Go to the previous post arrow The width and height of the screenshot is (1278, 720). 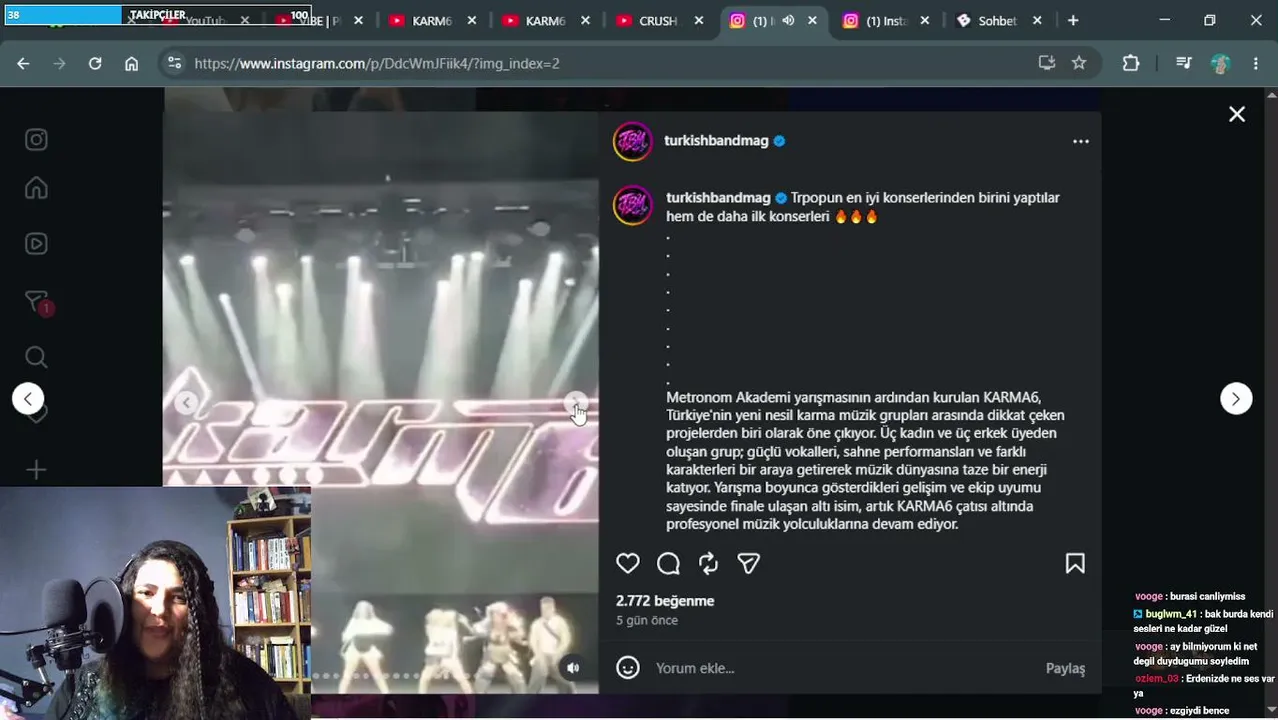[28, 398]
